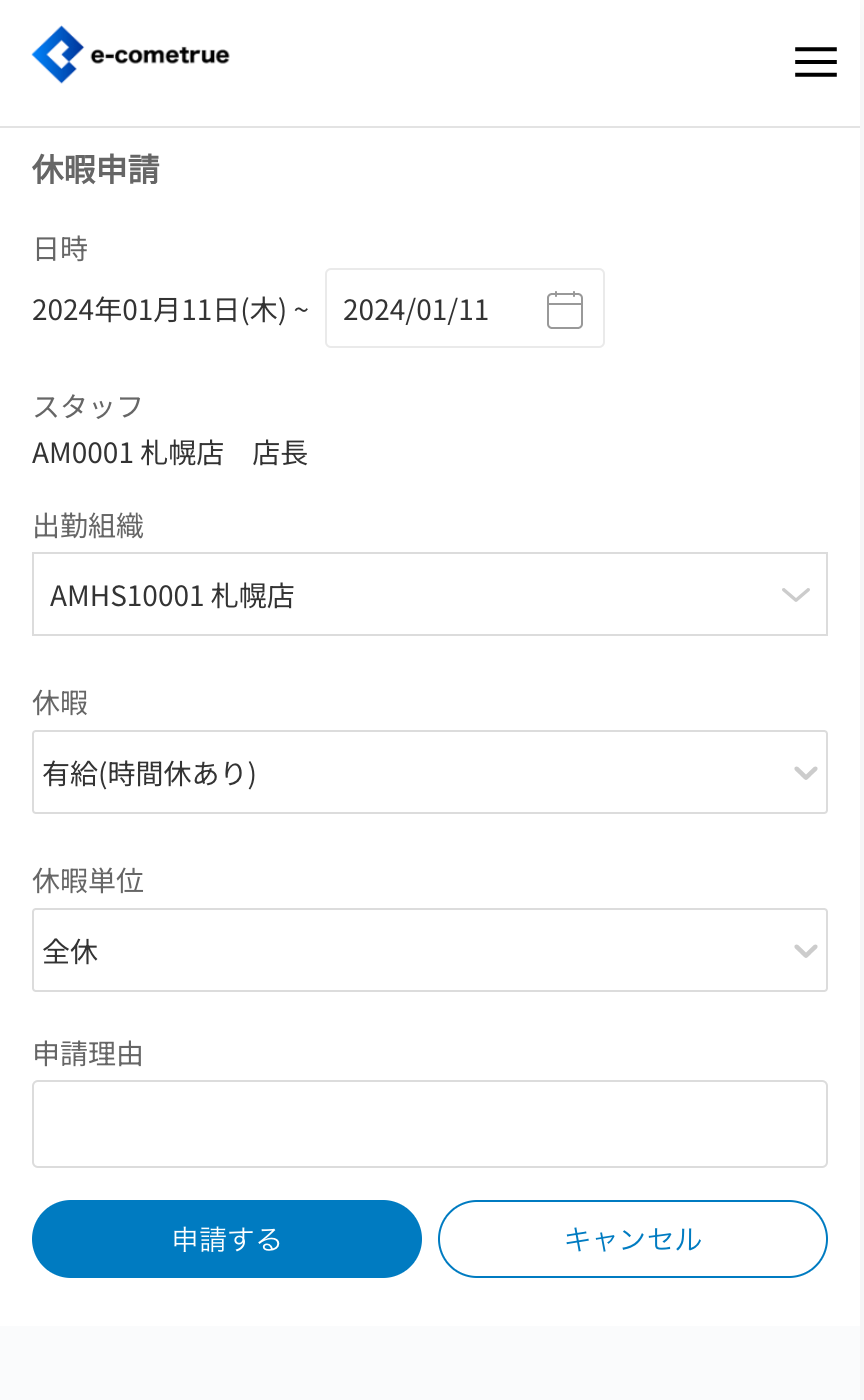The image size is (864, 1400).
Task: Tap the キャンセル button
Action: click(632, 1239)
